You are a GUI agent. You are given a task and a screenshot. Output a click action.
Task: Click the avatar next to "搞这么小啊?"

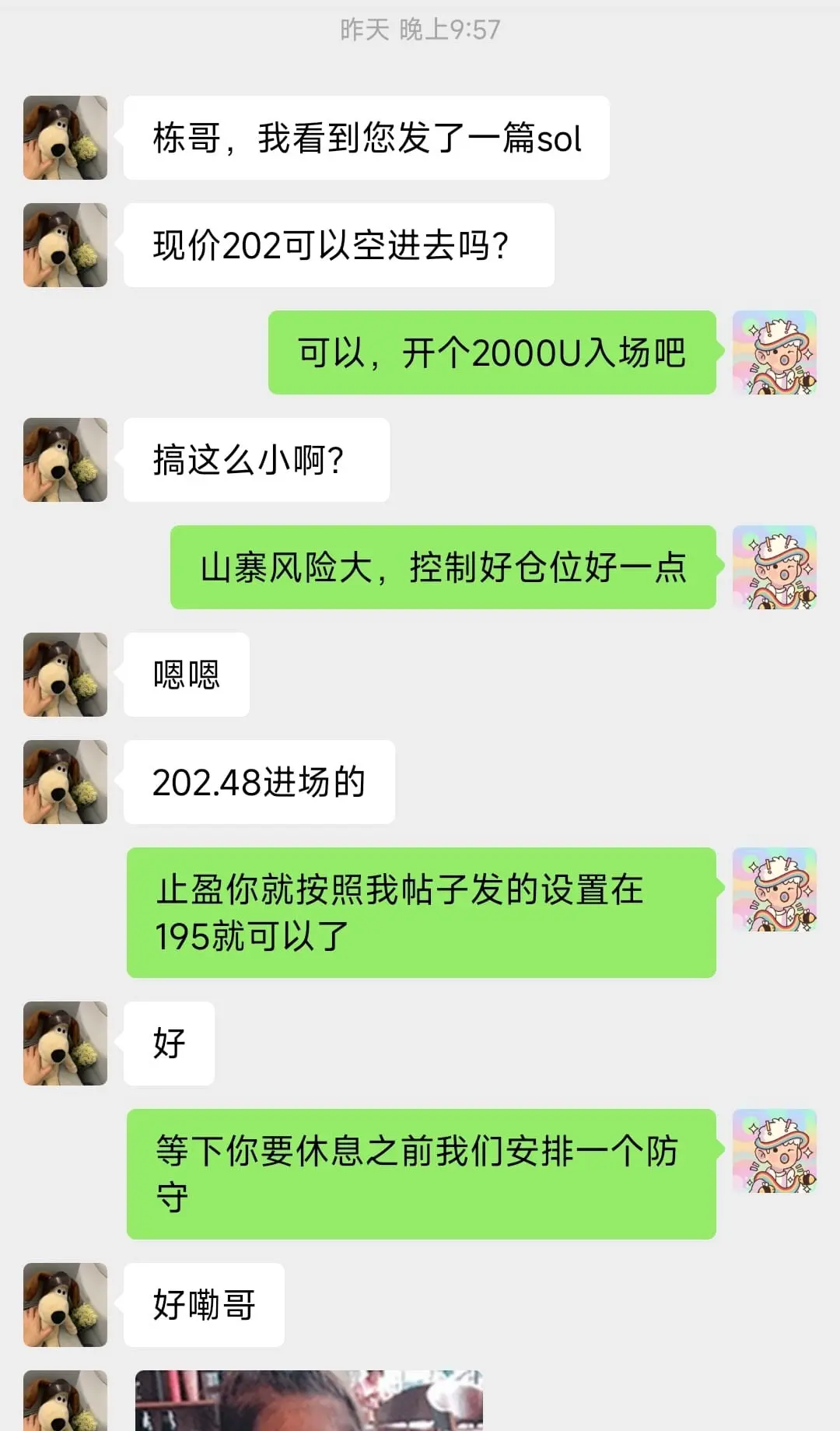tap(65, 459)
